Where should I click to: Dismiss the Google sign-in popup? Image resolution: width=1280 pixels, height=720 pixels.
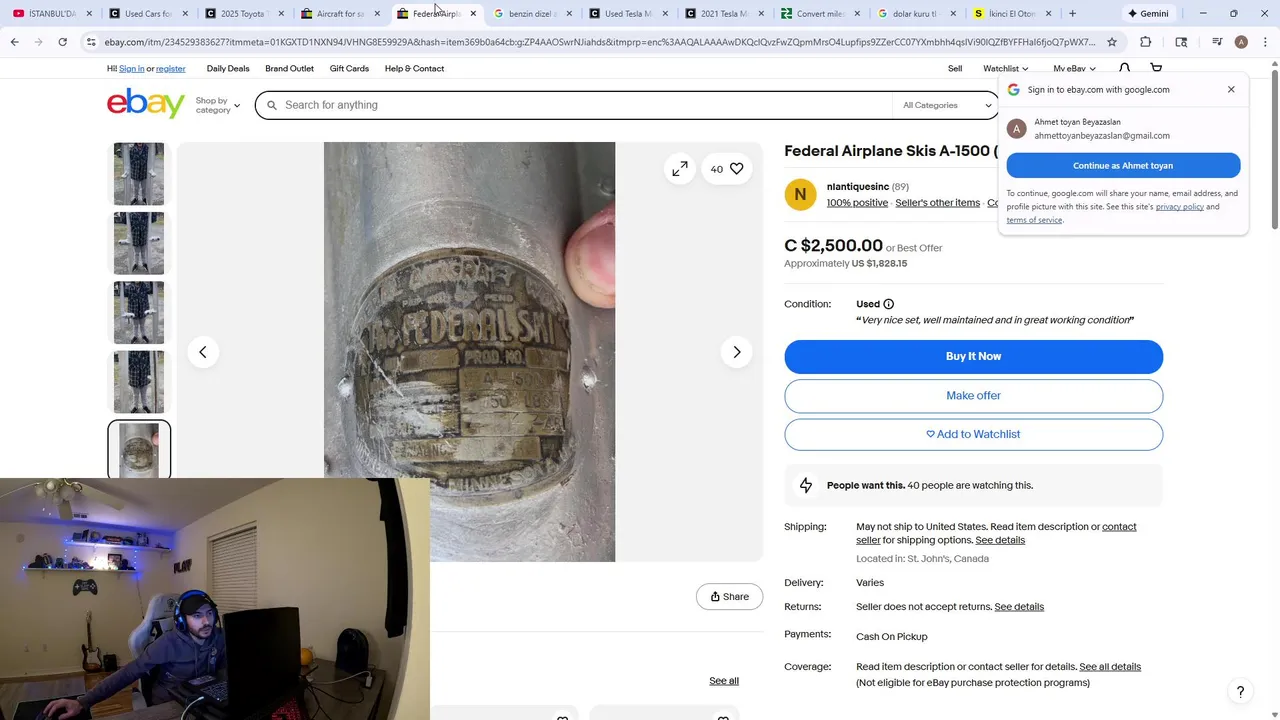click(1231, 89)
